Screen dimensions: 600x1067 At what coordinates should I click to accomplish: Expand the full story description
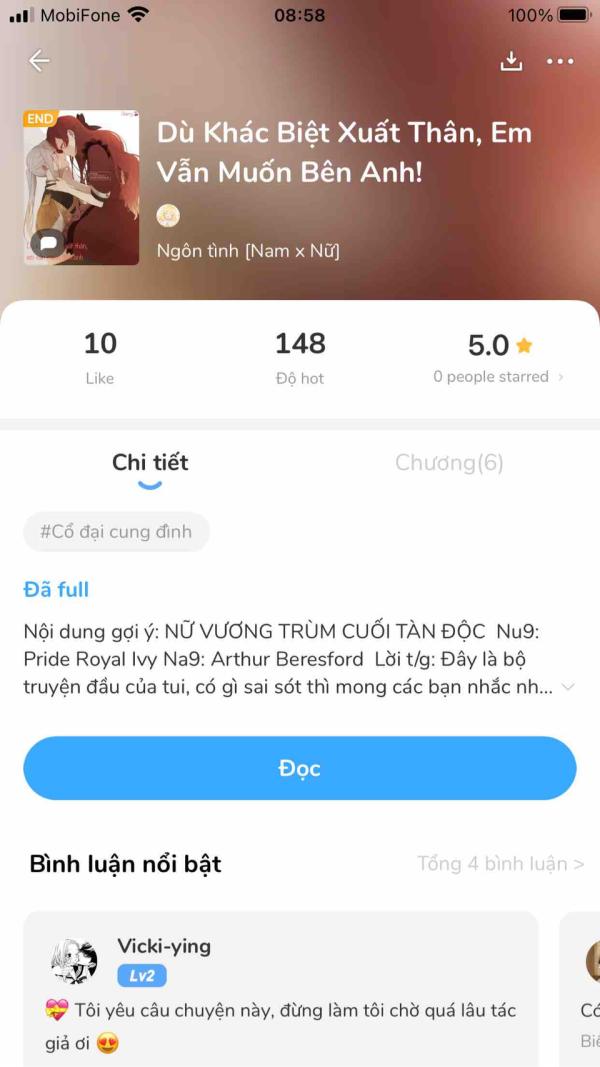(568, 687)
